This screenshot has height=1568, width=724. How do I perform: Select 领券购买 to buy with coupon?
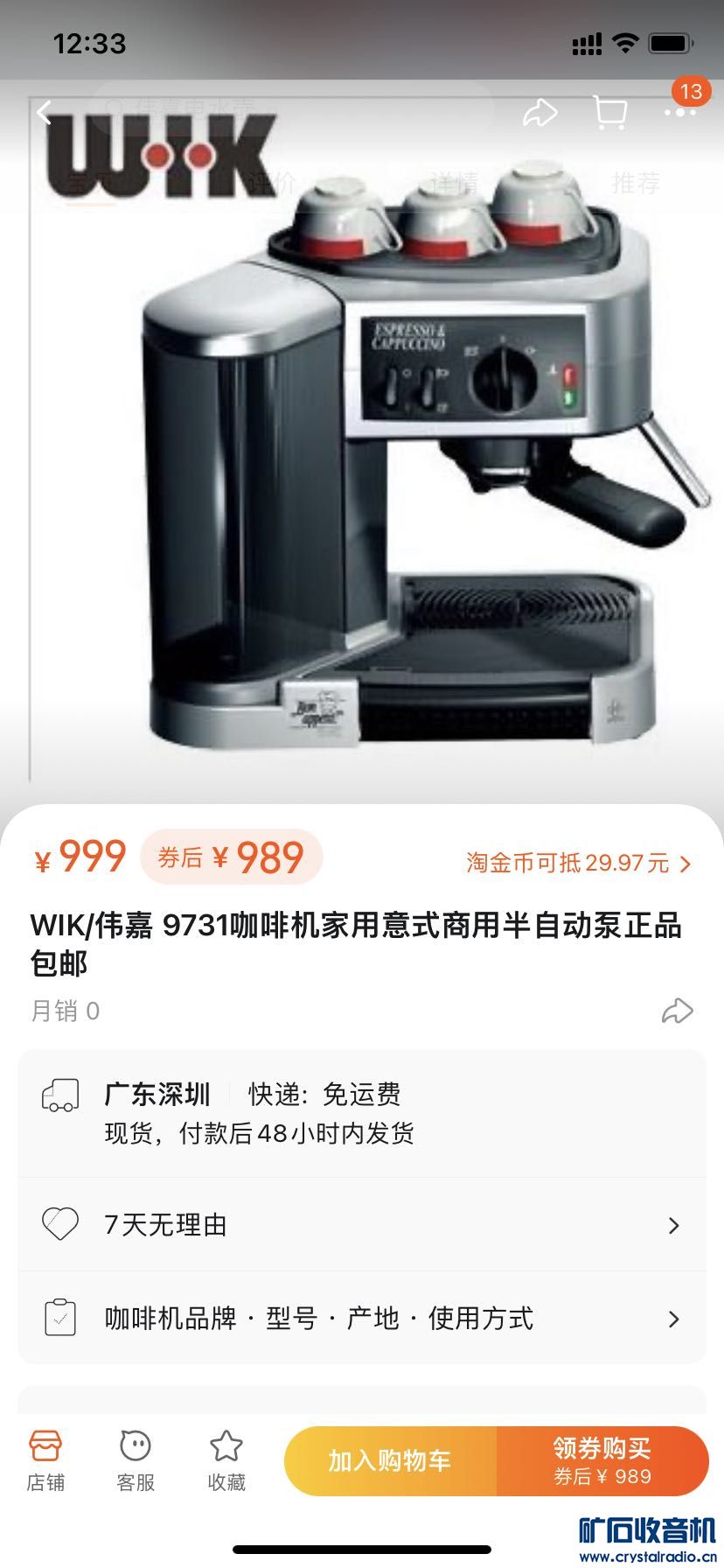pos(602,1461)
